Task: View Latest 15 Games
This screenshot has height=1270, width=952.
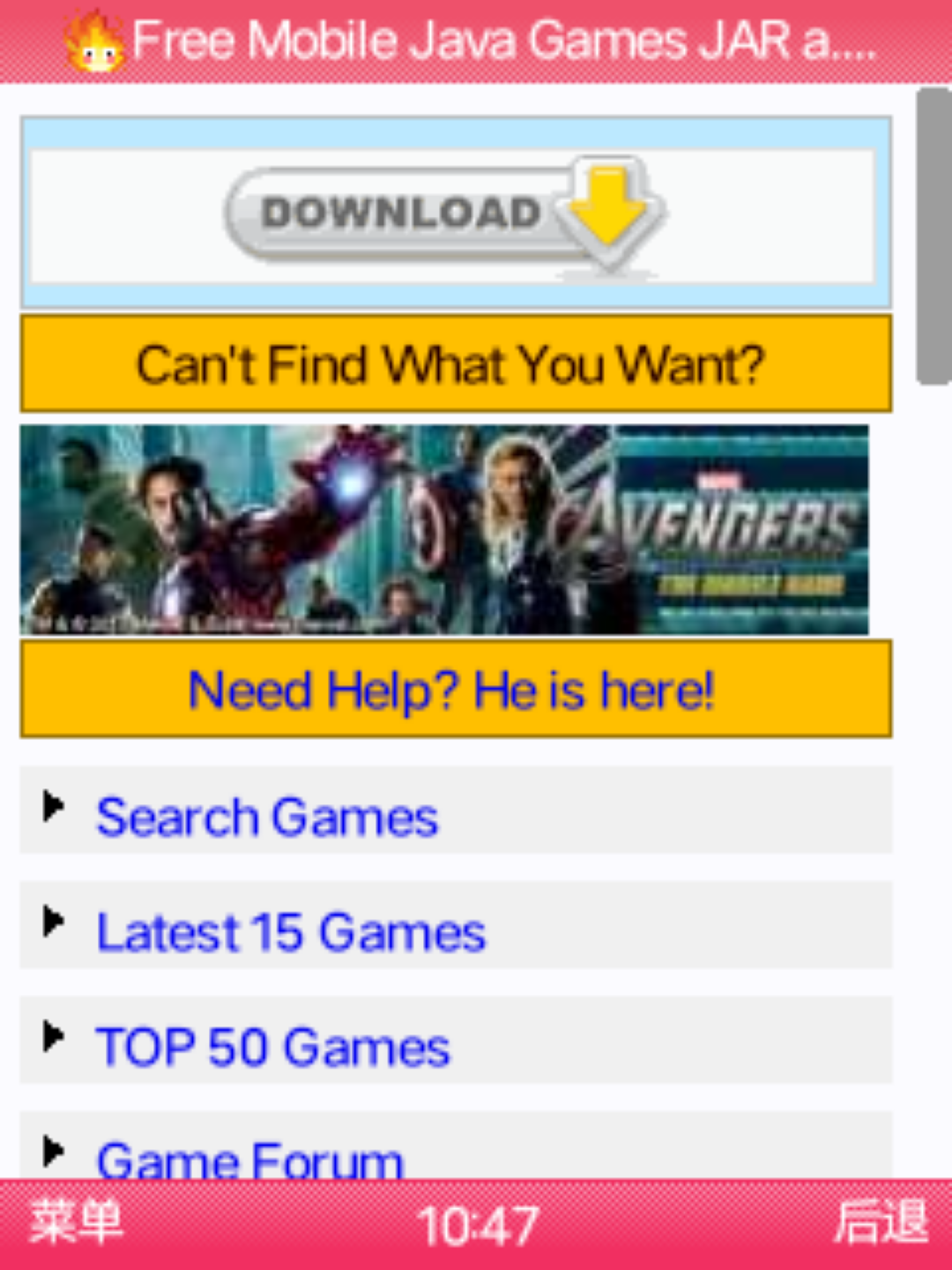Action: [291, 932]
